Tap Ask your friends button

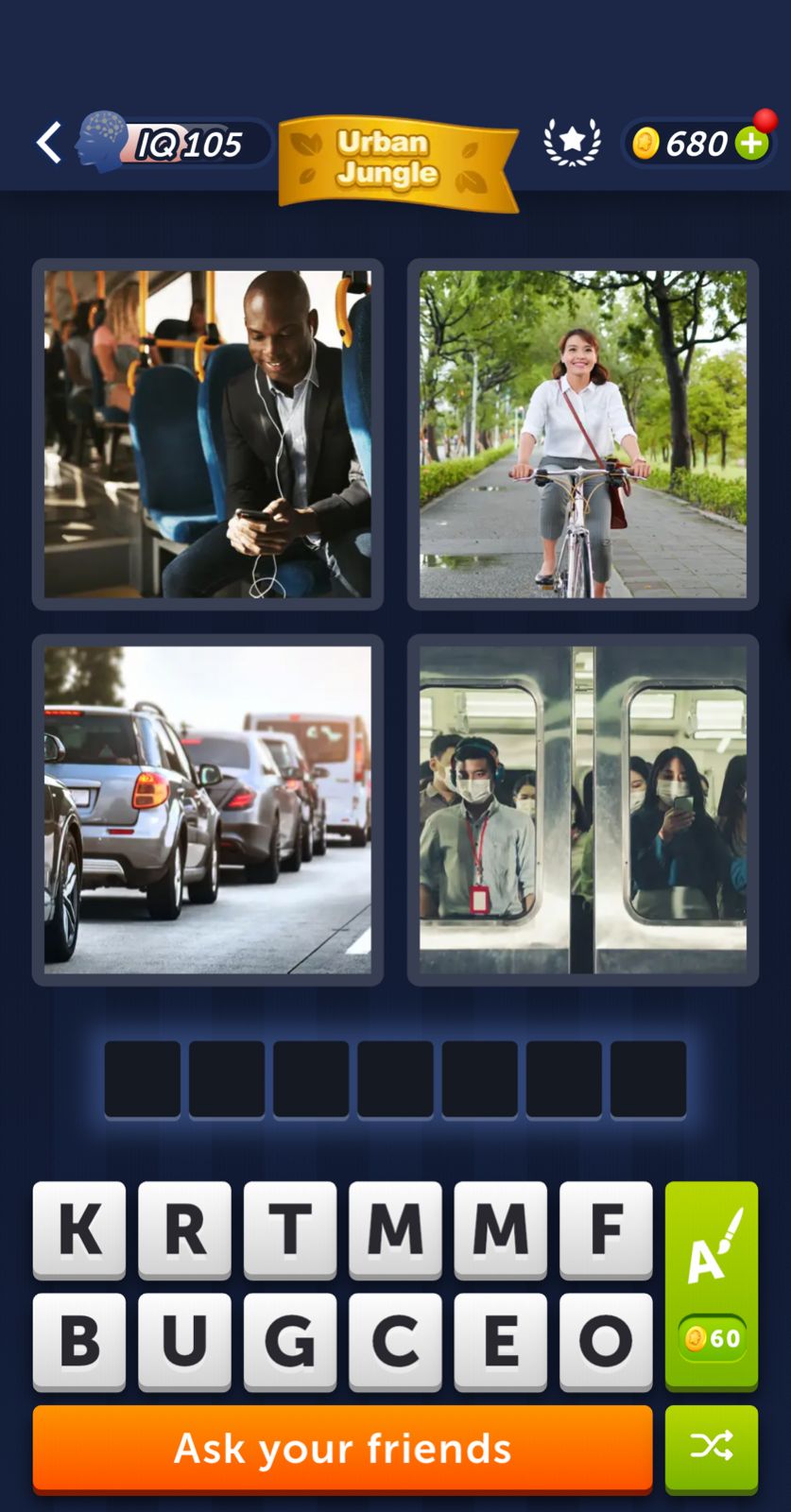pyautogui.click(x=342, y=1448)
